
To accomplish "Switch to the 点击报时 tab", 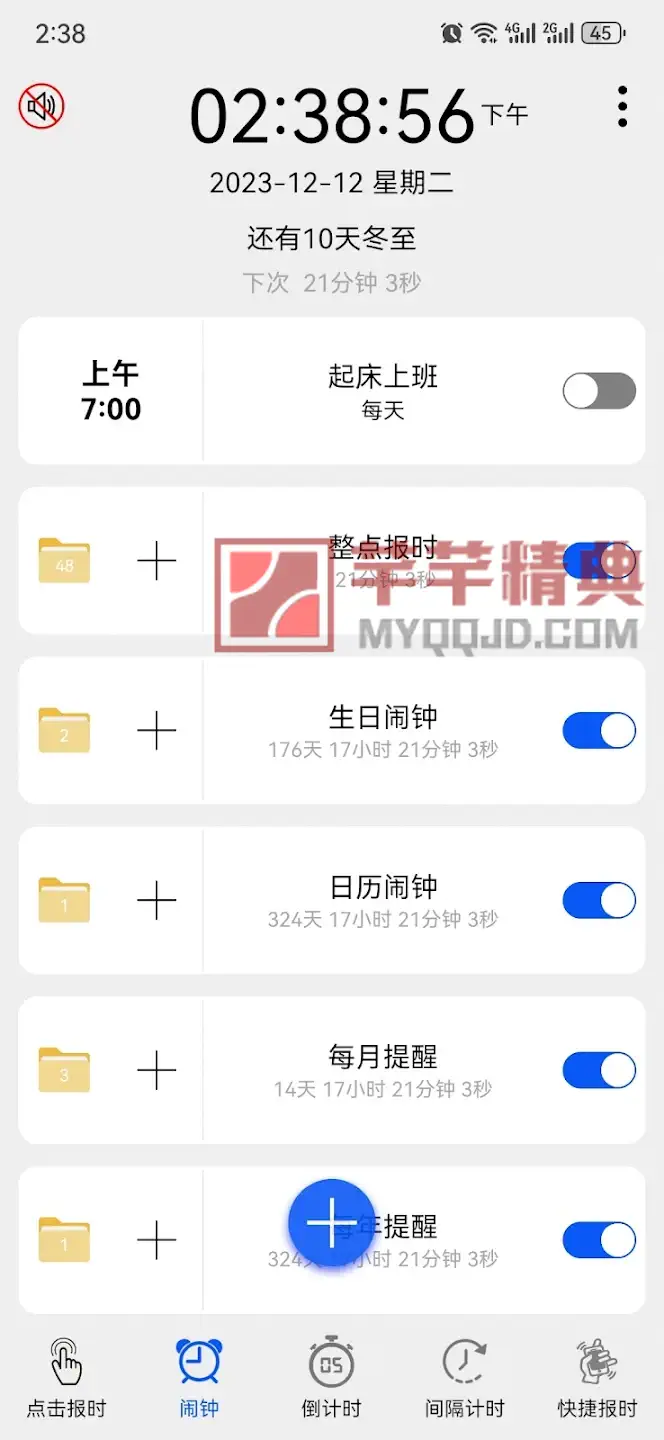I will pyautogui.click(x=66, y=1380).
